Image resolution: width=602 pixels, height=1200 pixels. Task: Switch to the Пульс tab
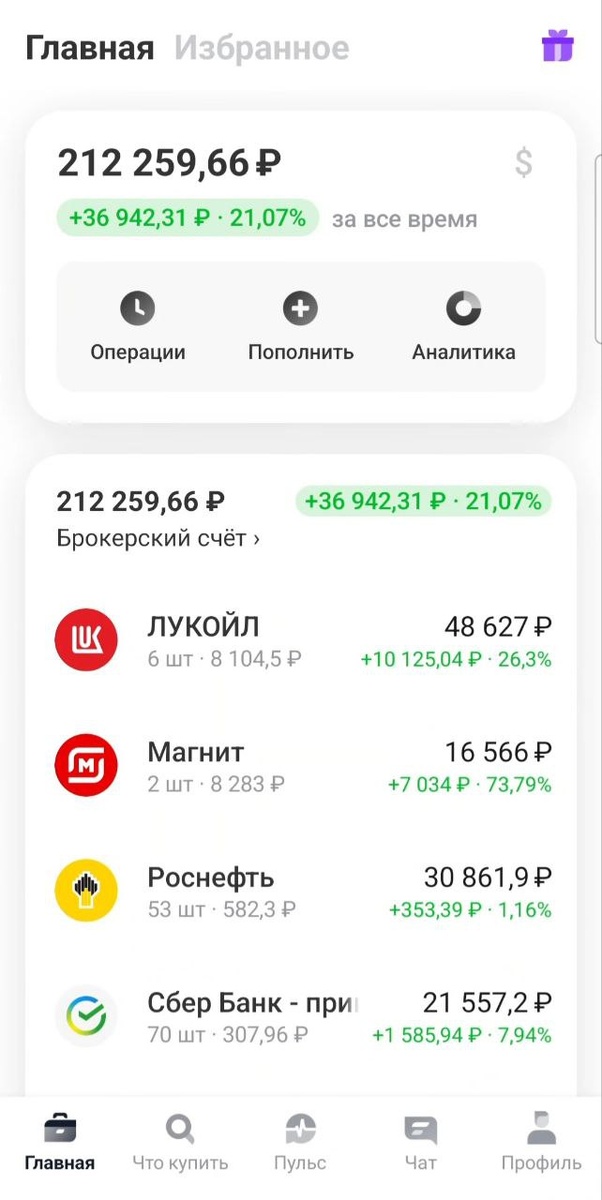tap(300, 1143)
